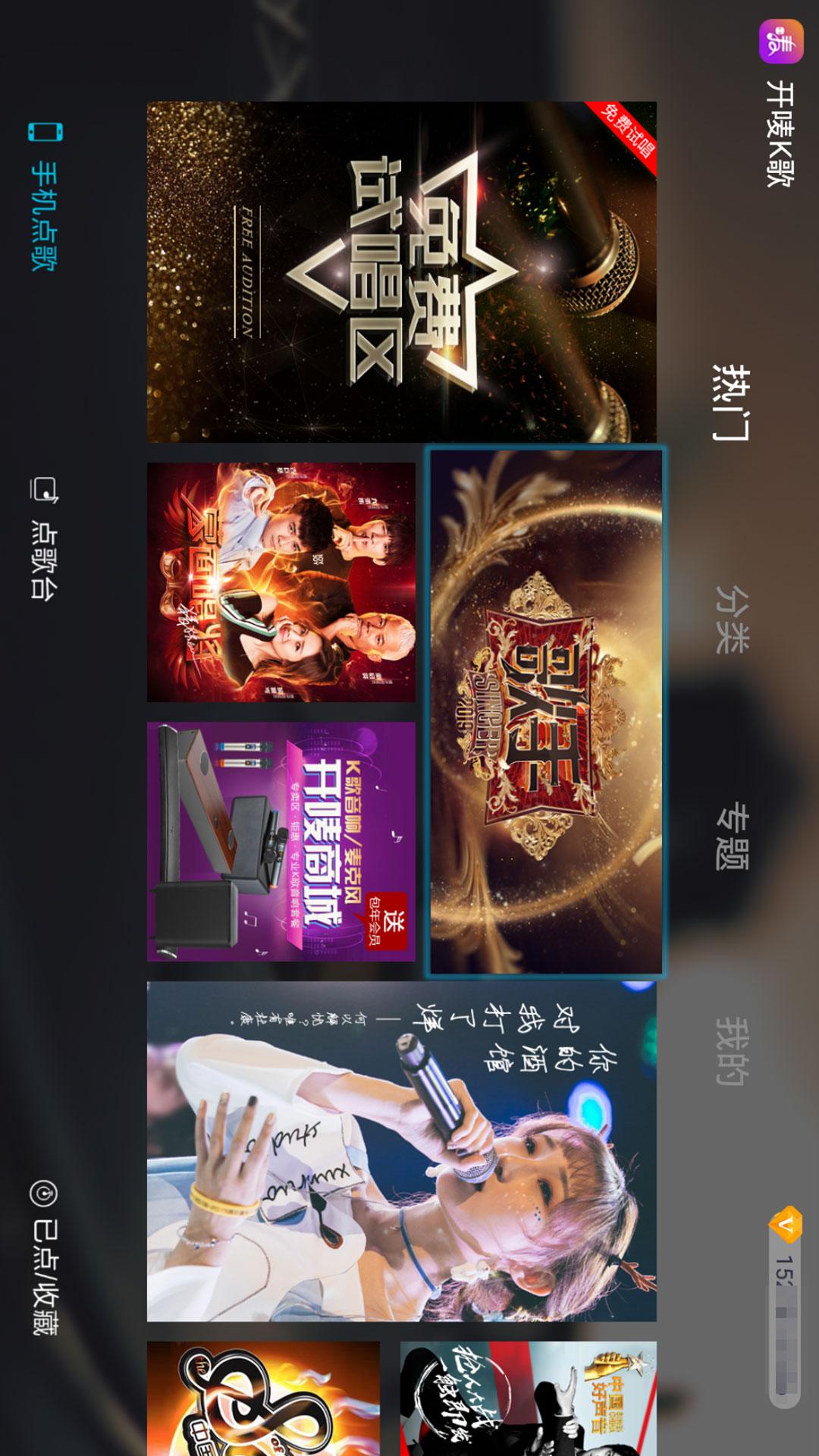Switch to the 热门 tab
819x1456 pixels.
pyautogui.click(x=730, y=403)
